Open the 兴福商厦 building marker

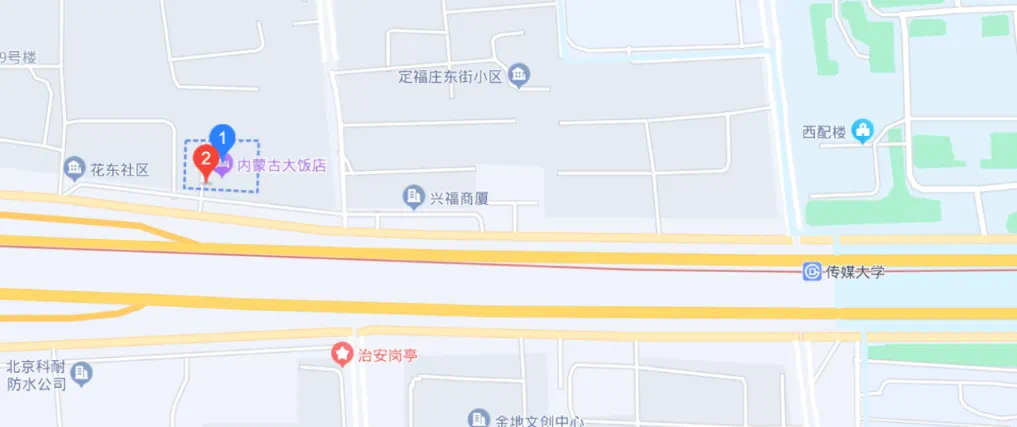click(x=414, y=198)
